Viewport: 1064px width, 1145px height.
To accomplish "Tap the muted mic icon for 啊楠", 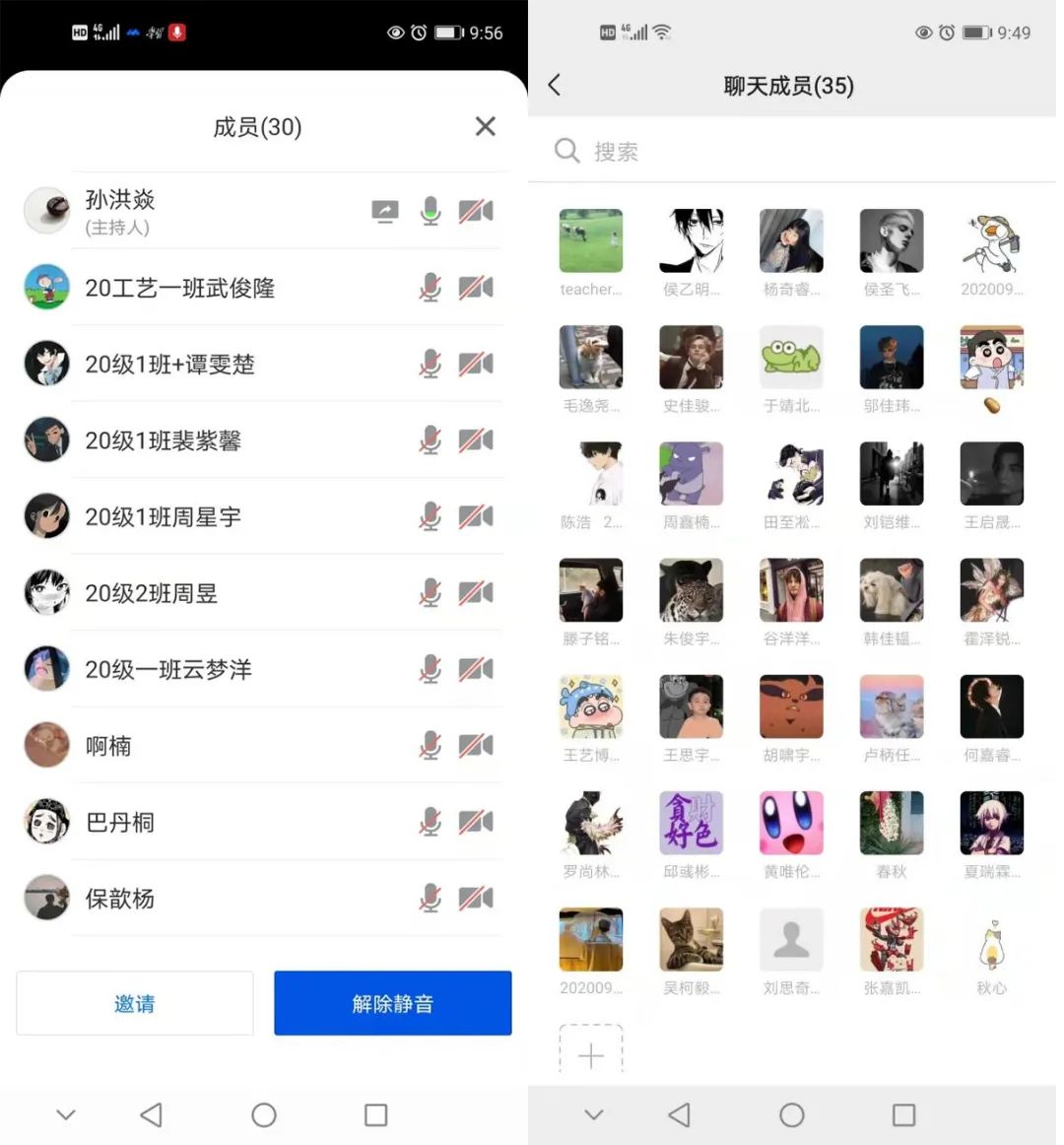I will point(431,746).
